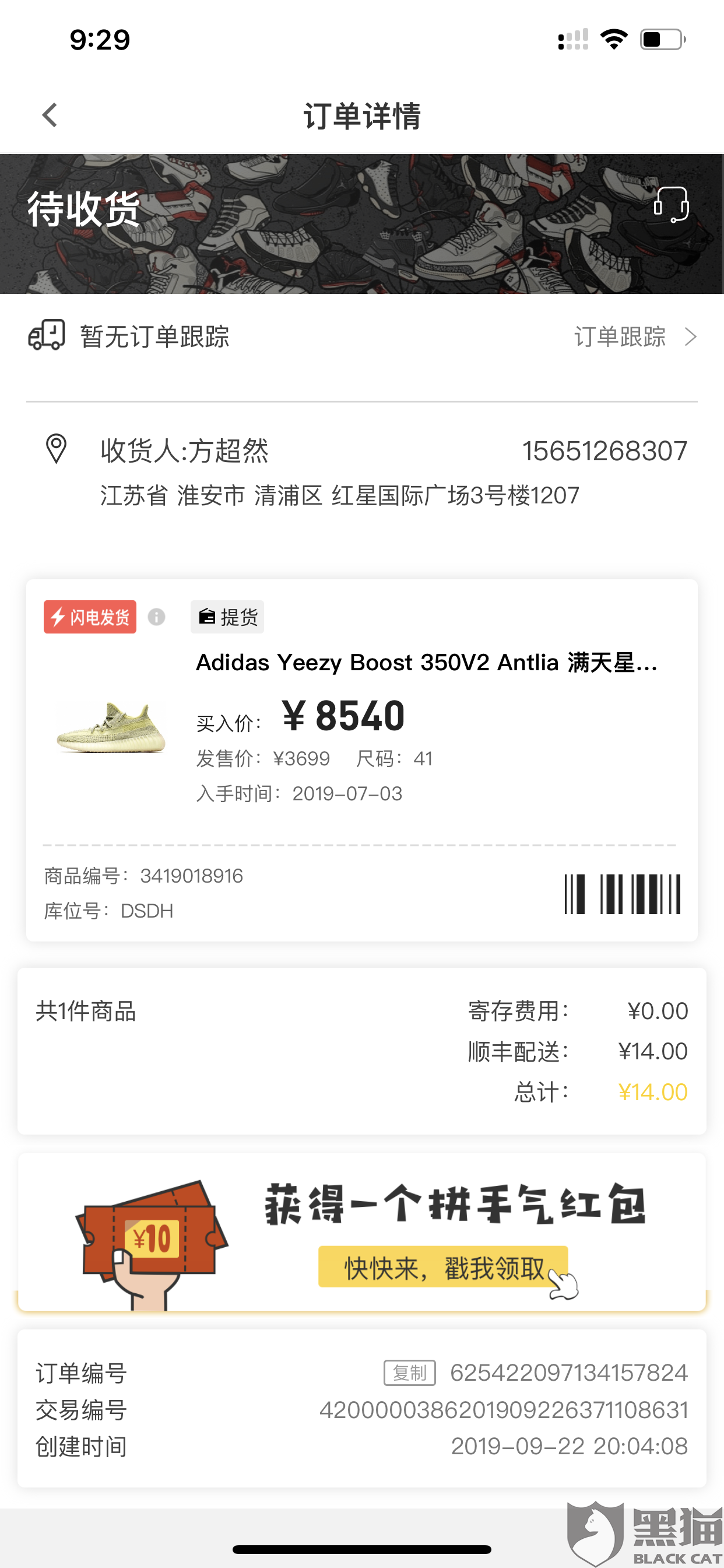Open 订单跟踪 order tracking
The height and width of the screenshot is (1568, 724).
[x=635, y=337]
